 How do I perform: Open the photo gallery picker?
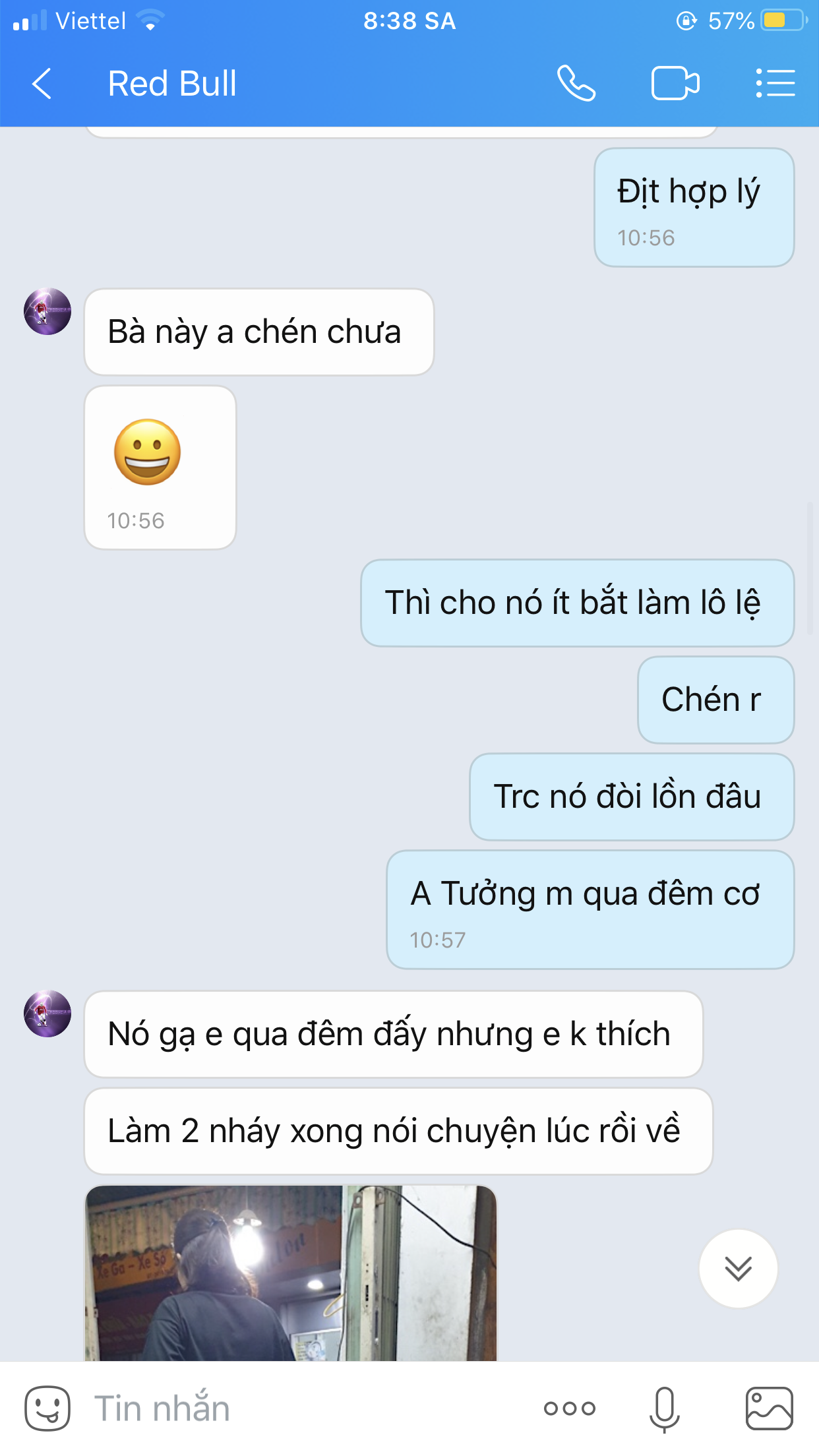point(769,1409)
